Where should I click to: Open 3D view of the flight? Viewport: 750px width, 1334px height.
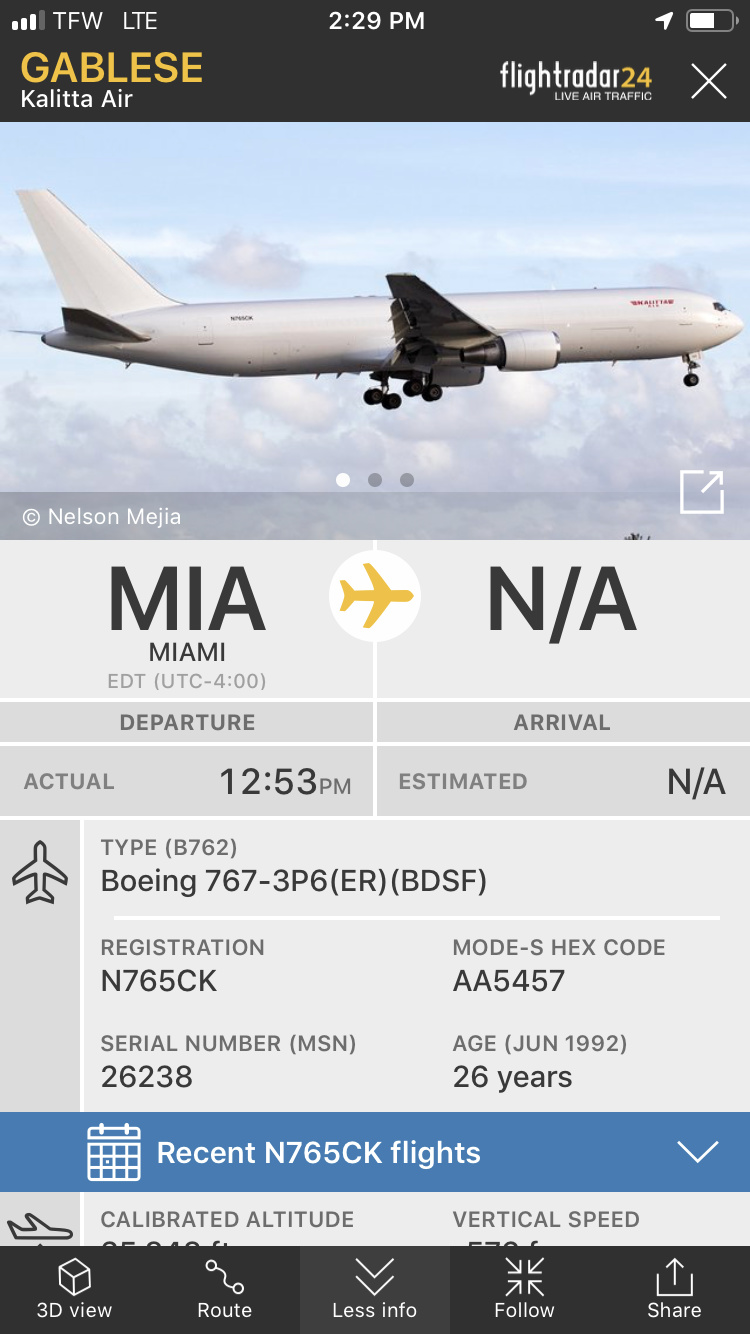tap(74, 1288)
